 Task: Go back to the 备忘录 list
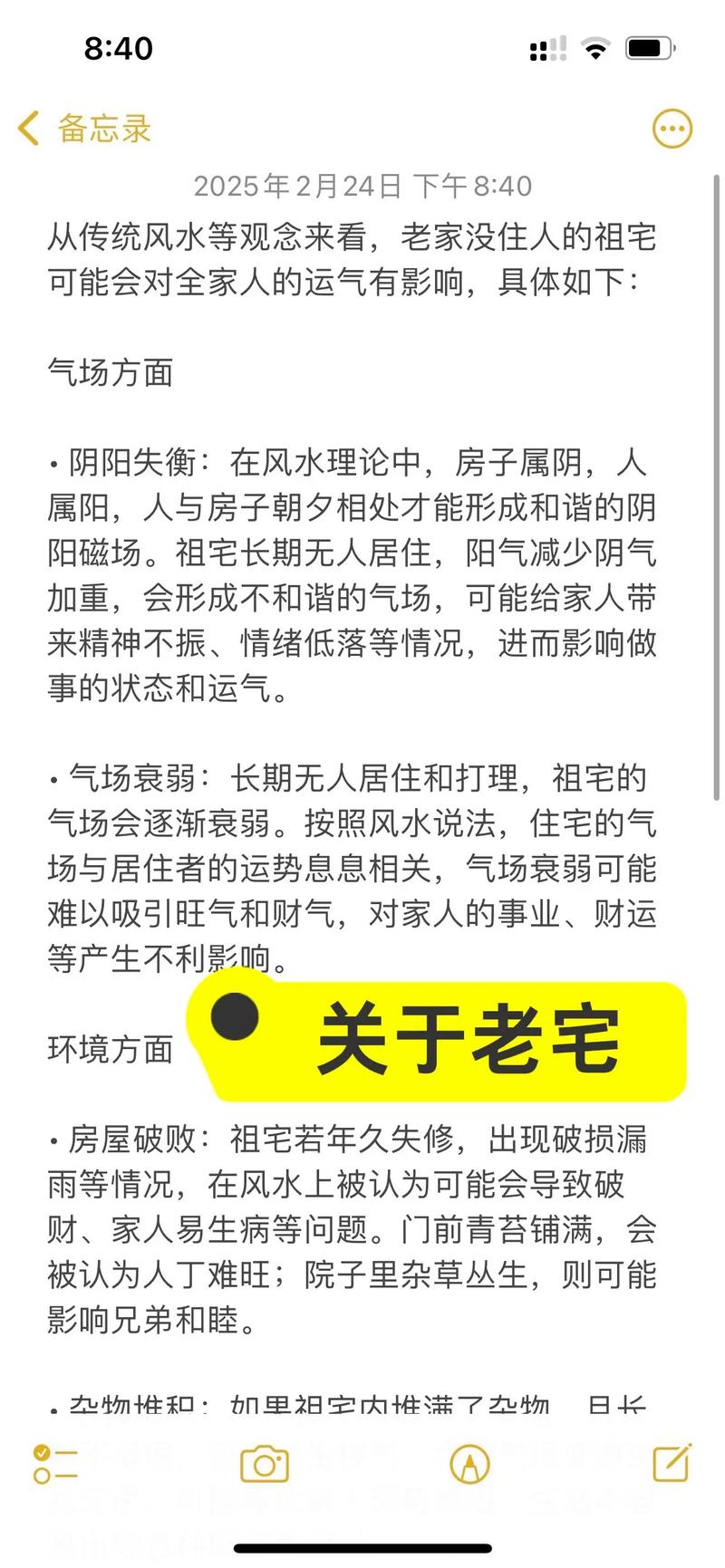[84, 129]
